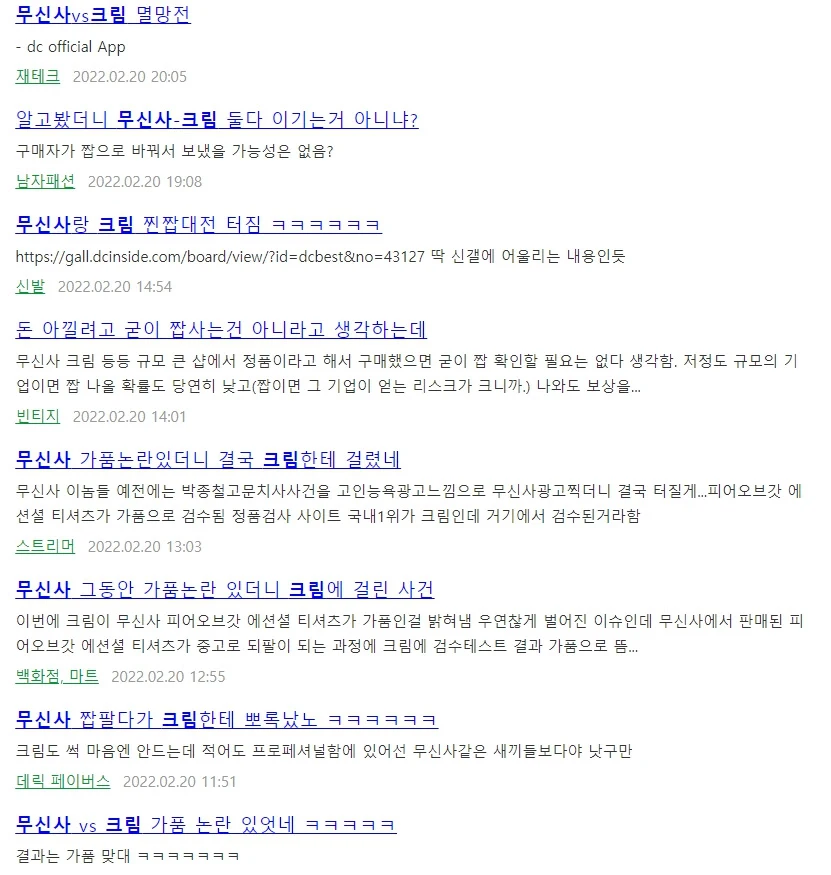Open '무신사 그동안 가품논란 있더니 크림에 걸린 사건'
This screenshot has width=831, height=875.
click(x=225, y=589)
